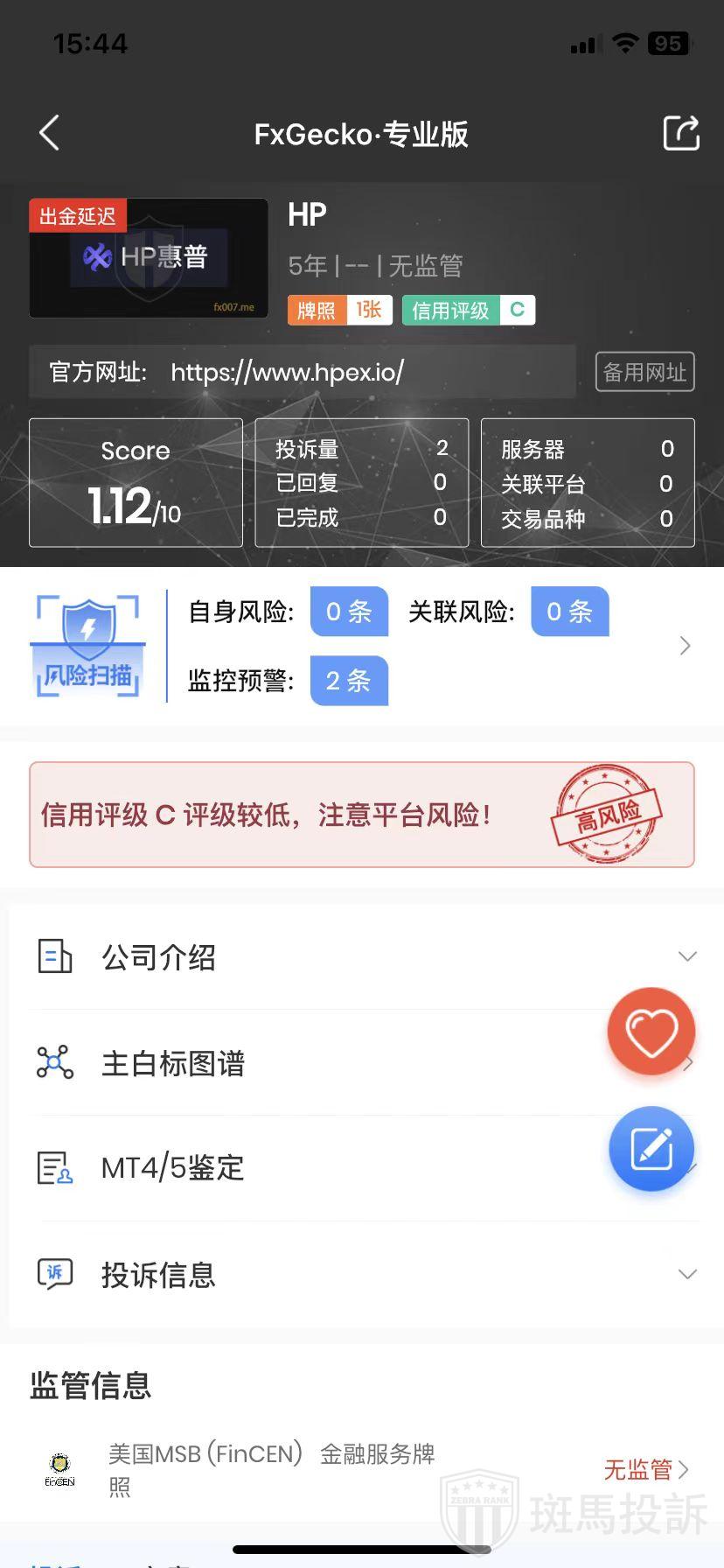Open the 备用网址 backup site button

click(644, 372)
